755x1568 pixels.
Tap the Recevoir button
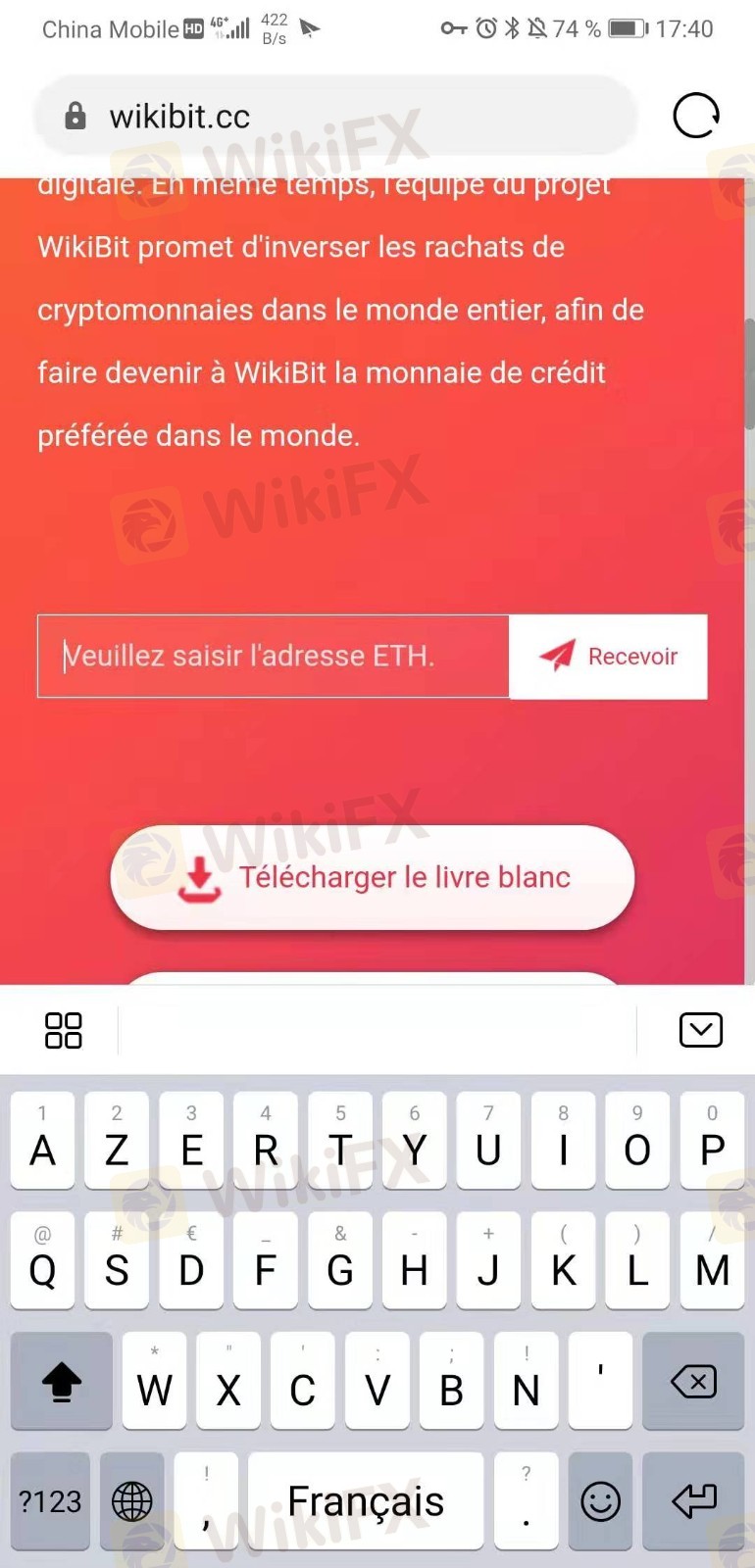pyautogui.click(x=608, y=657)
